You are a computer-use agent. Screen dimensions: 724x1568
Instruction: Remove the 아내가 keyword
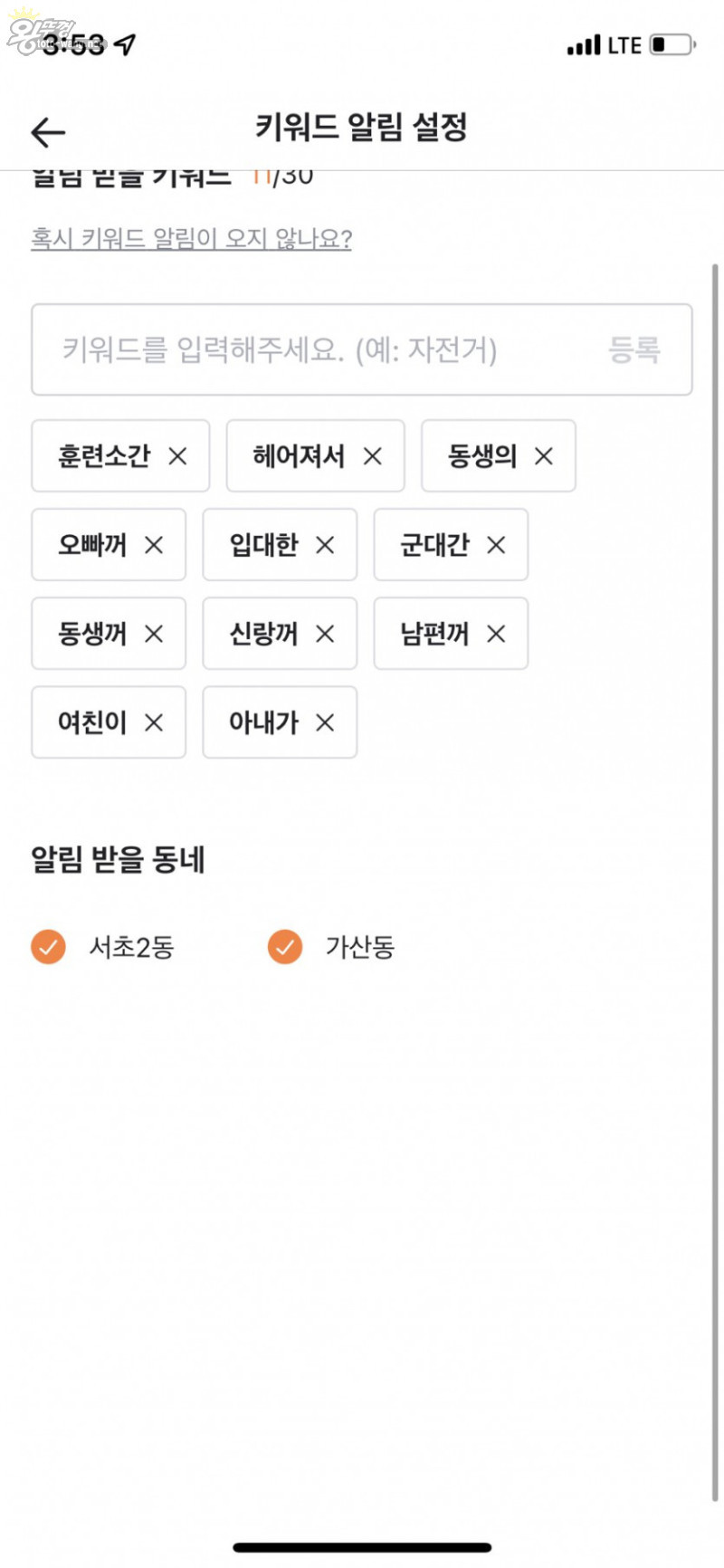click(325, 722)
